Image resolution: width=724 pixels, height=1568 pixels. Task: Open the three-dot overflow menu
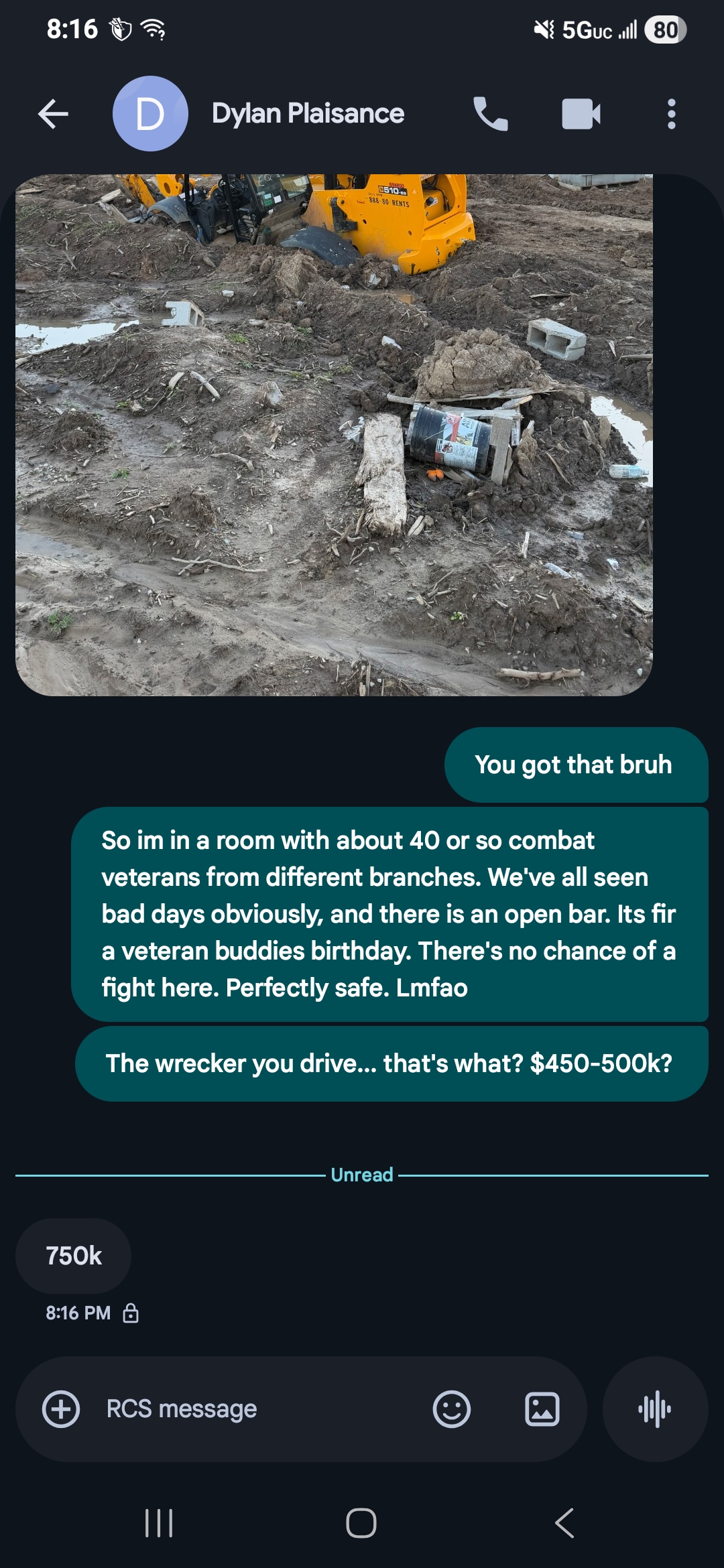[x=671, y=114]
